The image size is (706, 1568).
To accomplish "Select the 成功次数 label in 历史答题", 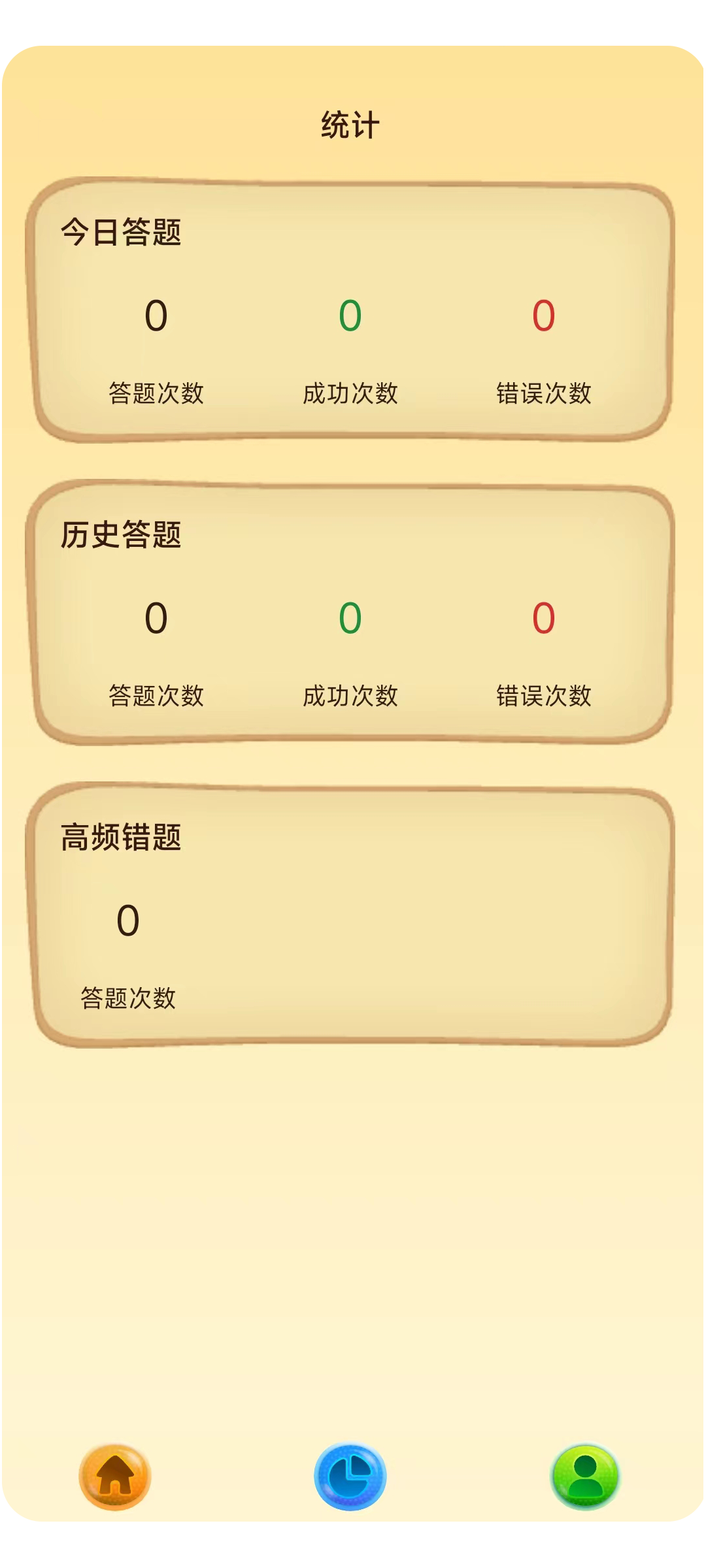I will click(351, 696).
